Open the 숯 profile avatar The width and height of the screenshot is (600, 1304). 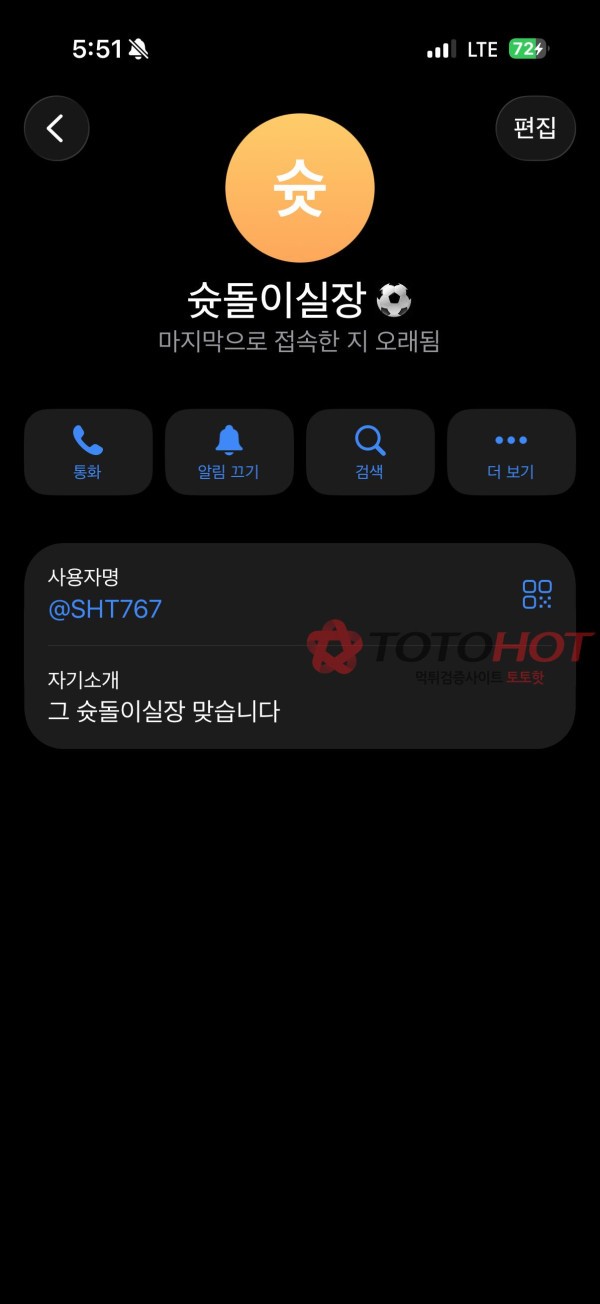point(300,188)
